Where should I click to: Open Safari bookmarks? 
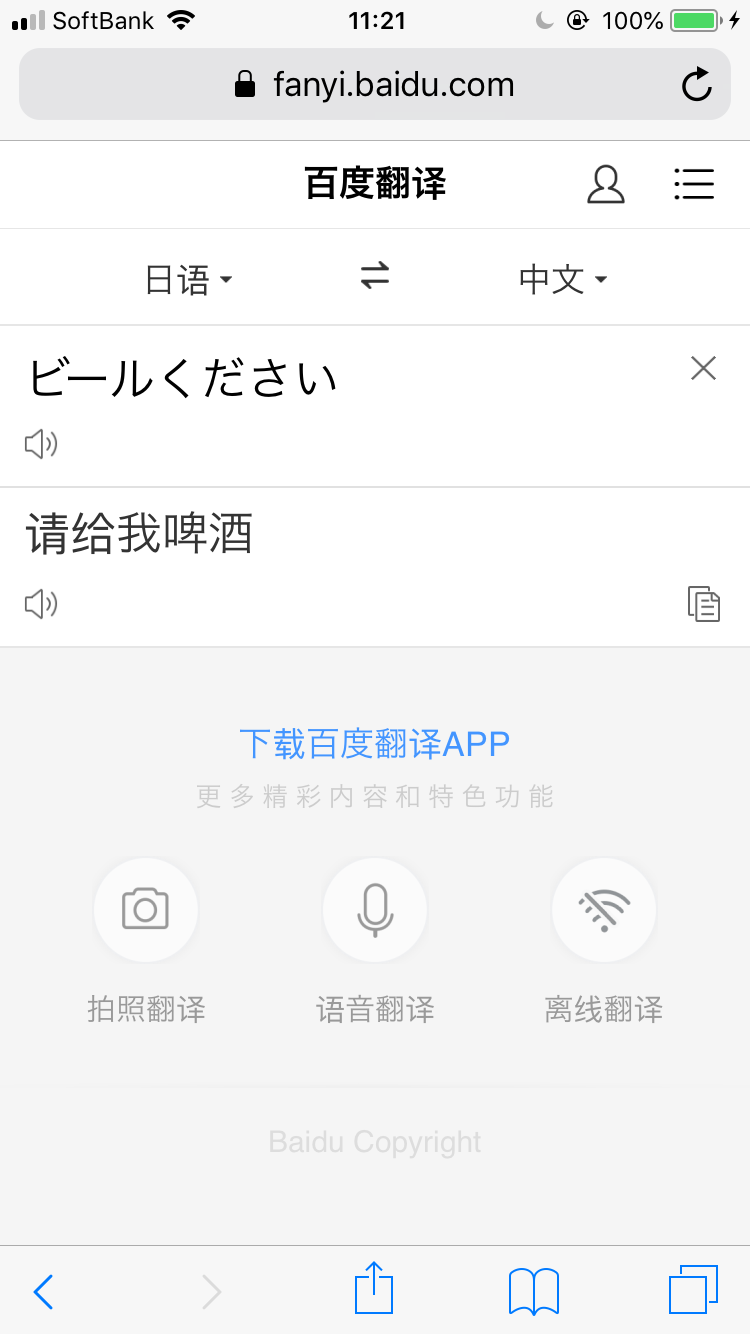pos(534,1292)
